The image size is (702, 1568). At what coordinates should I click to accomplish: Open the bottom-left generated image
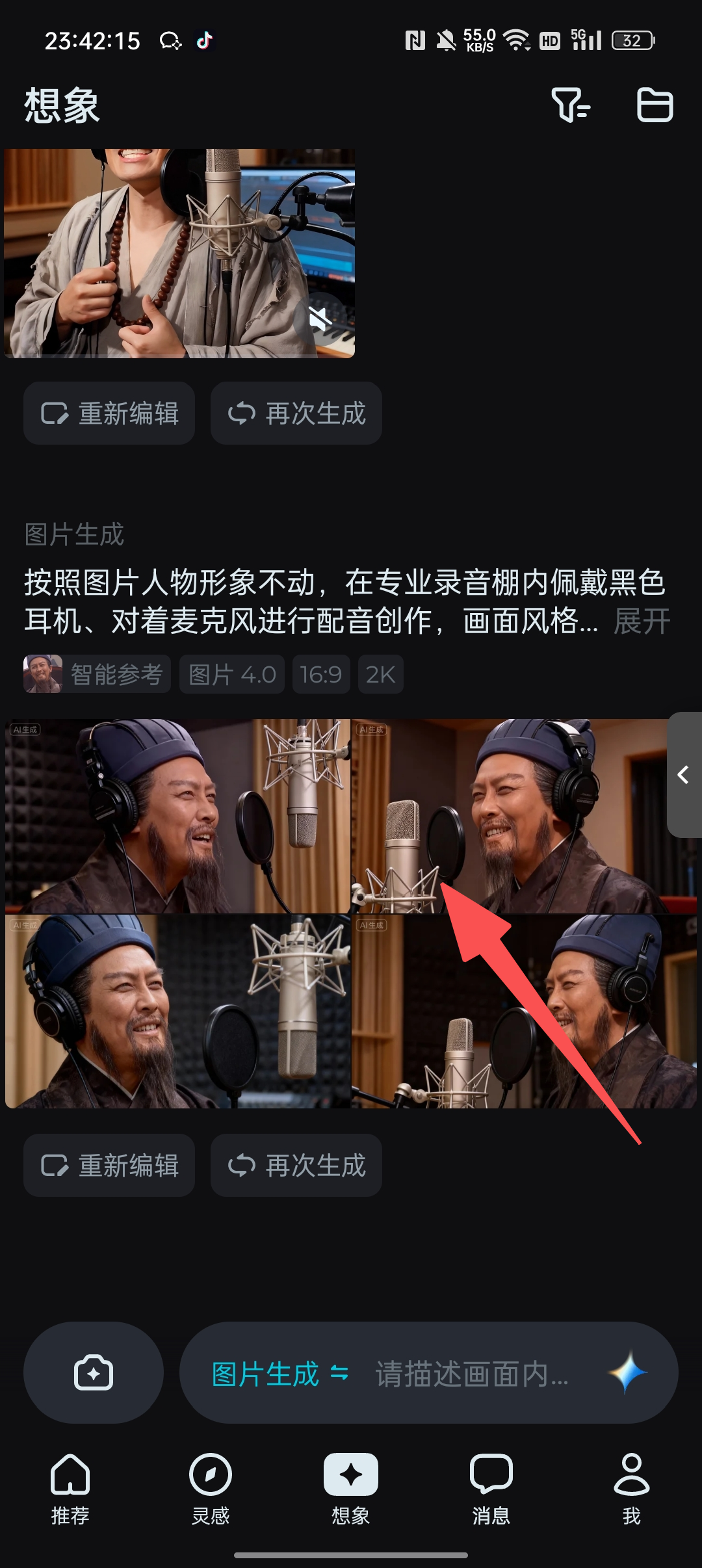point(177,1011)
